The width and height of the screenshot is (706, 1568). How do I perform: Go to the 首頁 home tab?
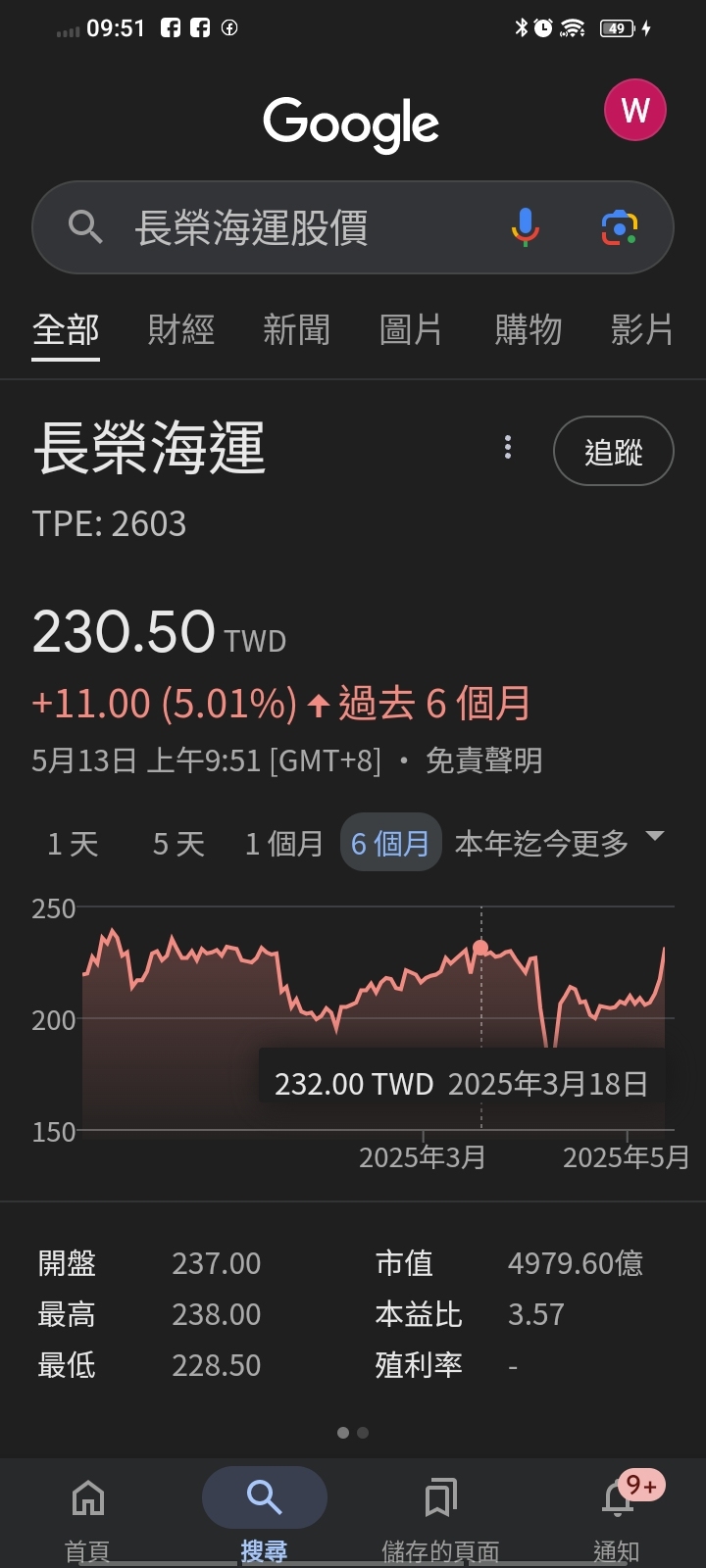87,1514
